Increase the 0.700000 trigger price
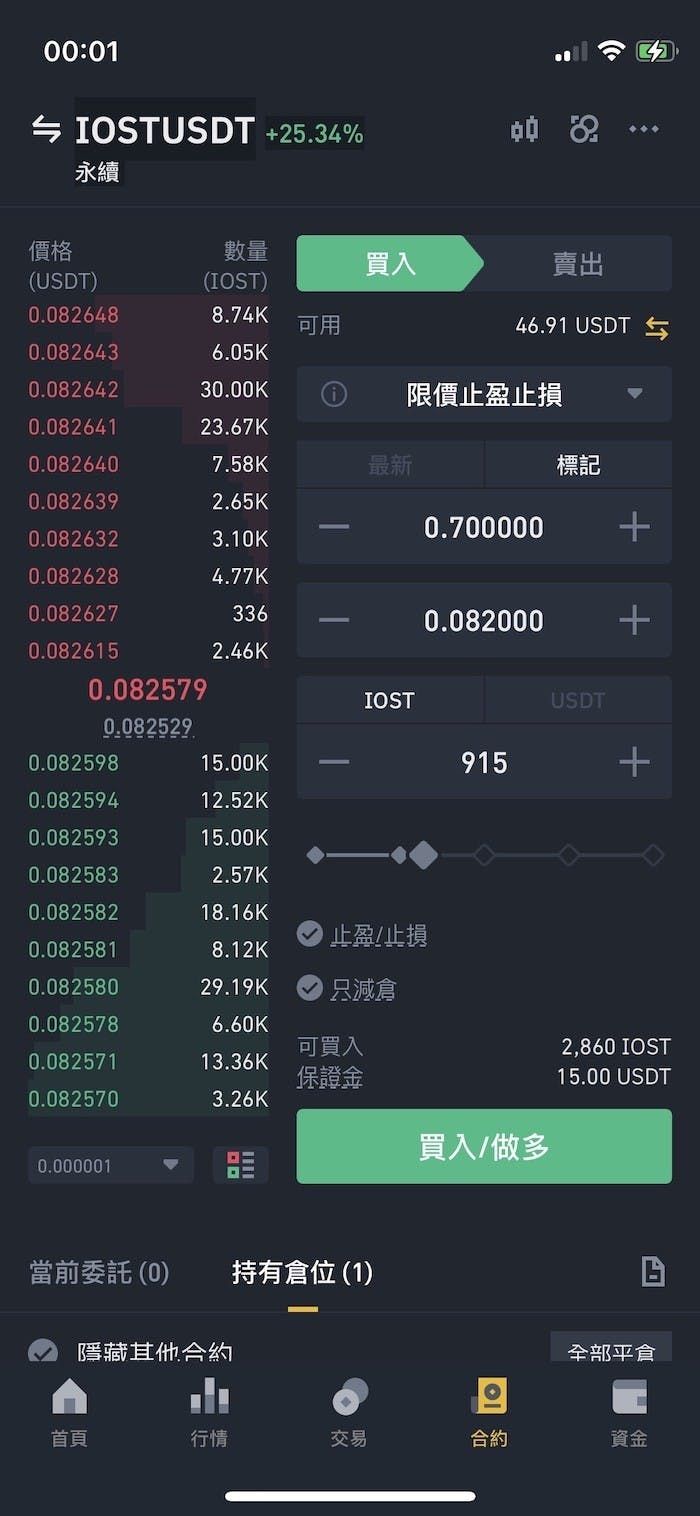Screen dimensions: 700x1516 tap(634, 527)
